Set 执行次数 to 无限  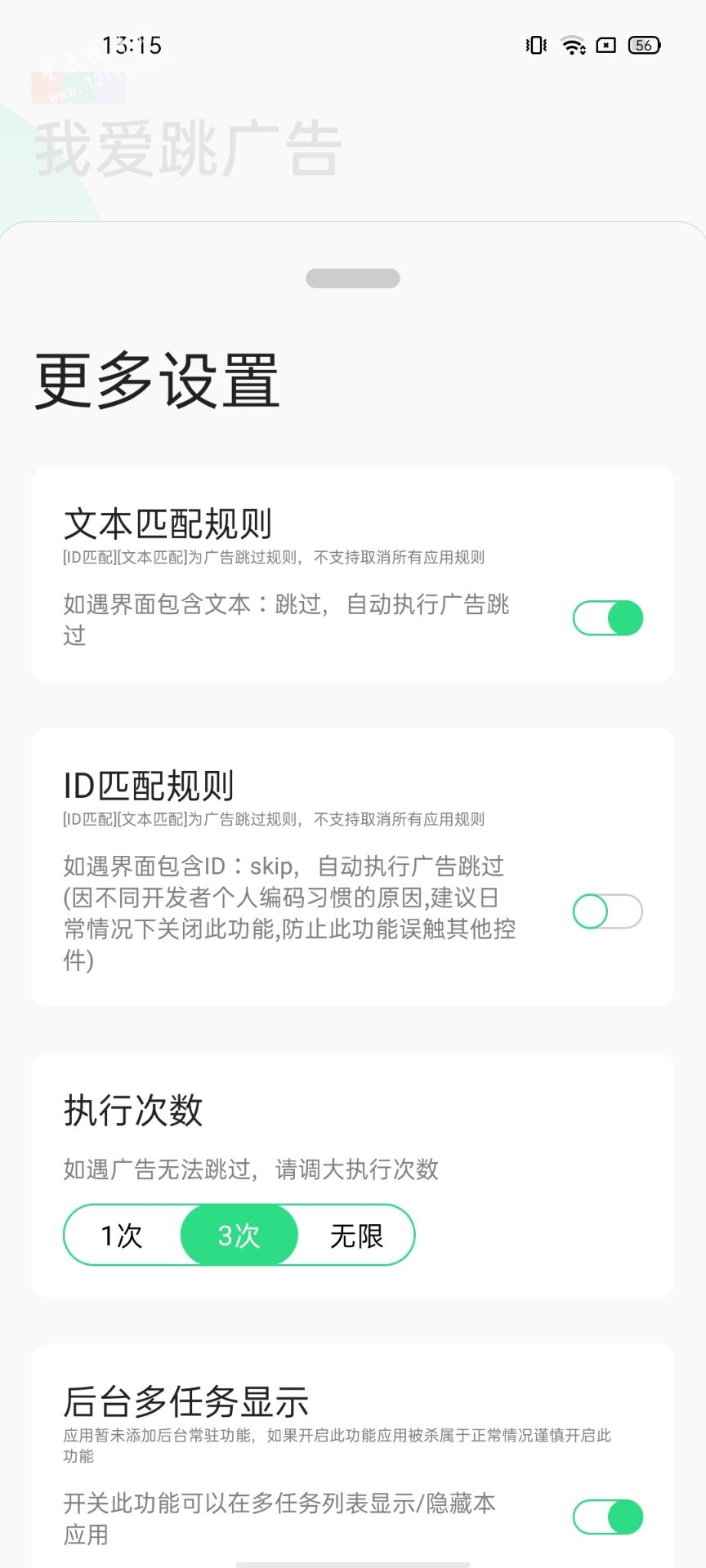tap(356, 1235)
